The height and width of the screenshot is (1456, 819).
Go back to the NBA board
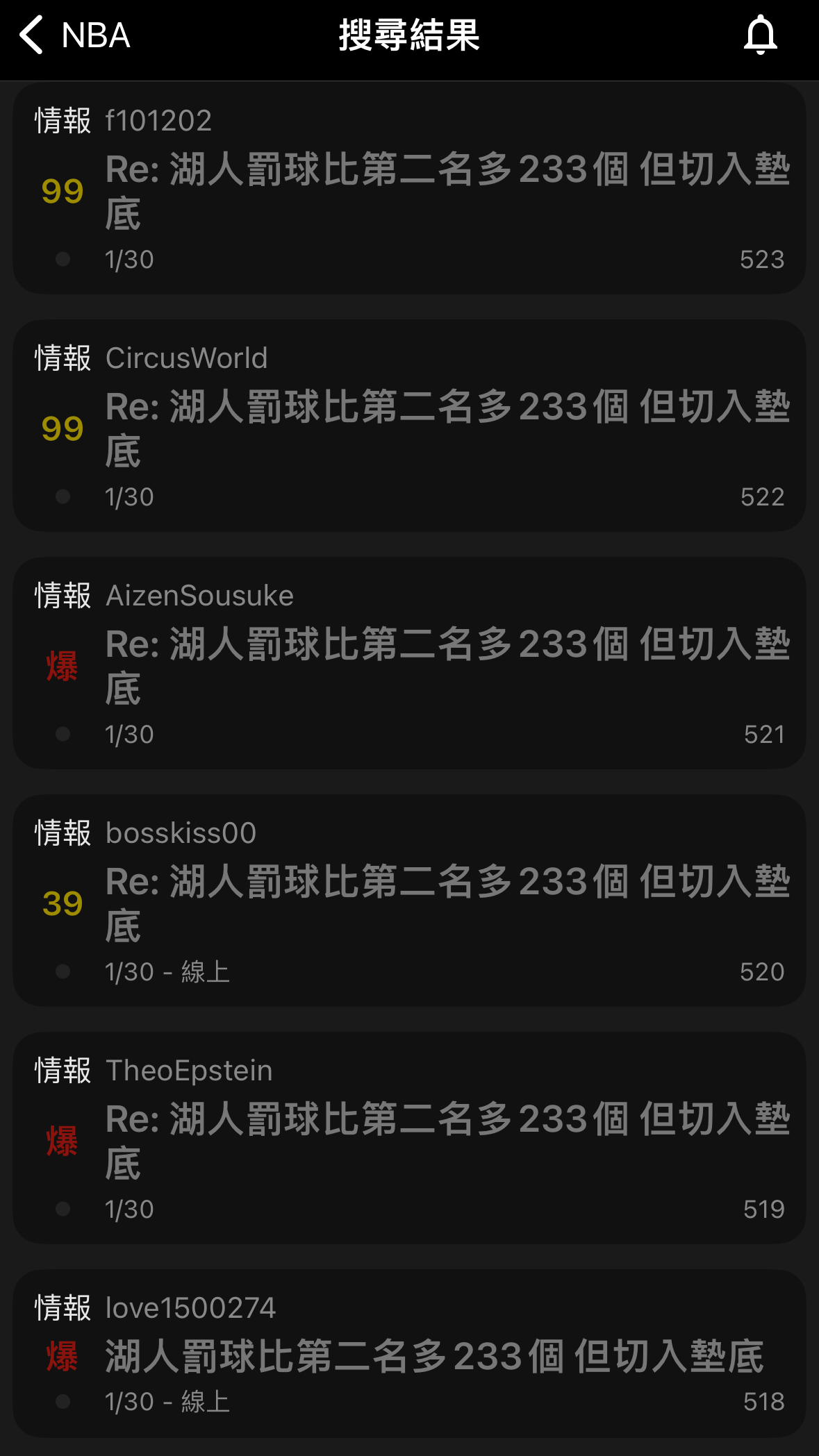[74, 35]
